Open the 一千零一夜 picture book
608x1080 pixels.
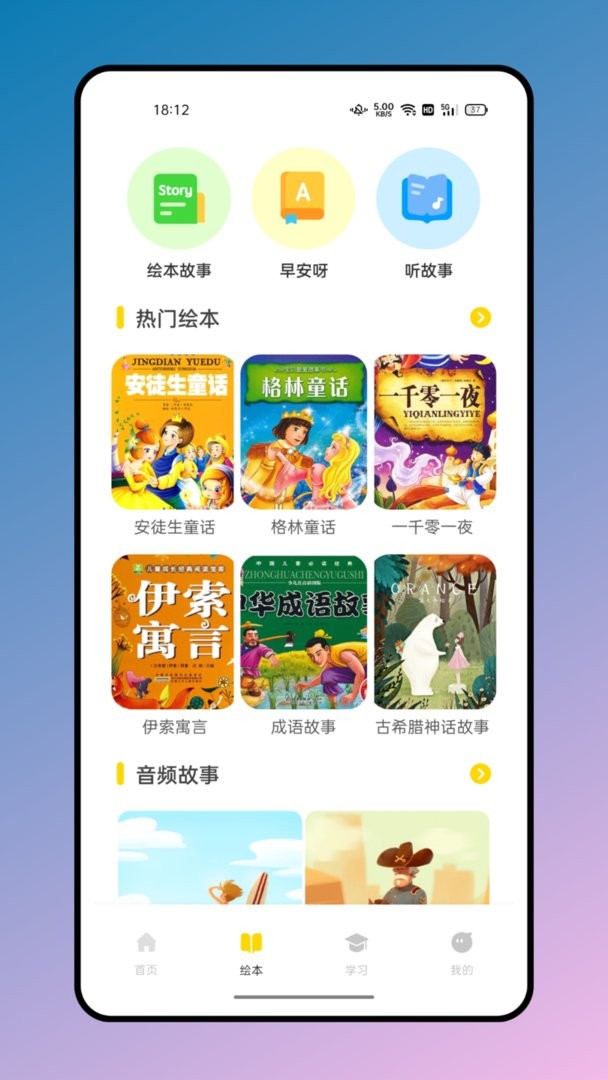(434, 432)
